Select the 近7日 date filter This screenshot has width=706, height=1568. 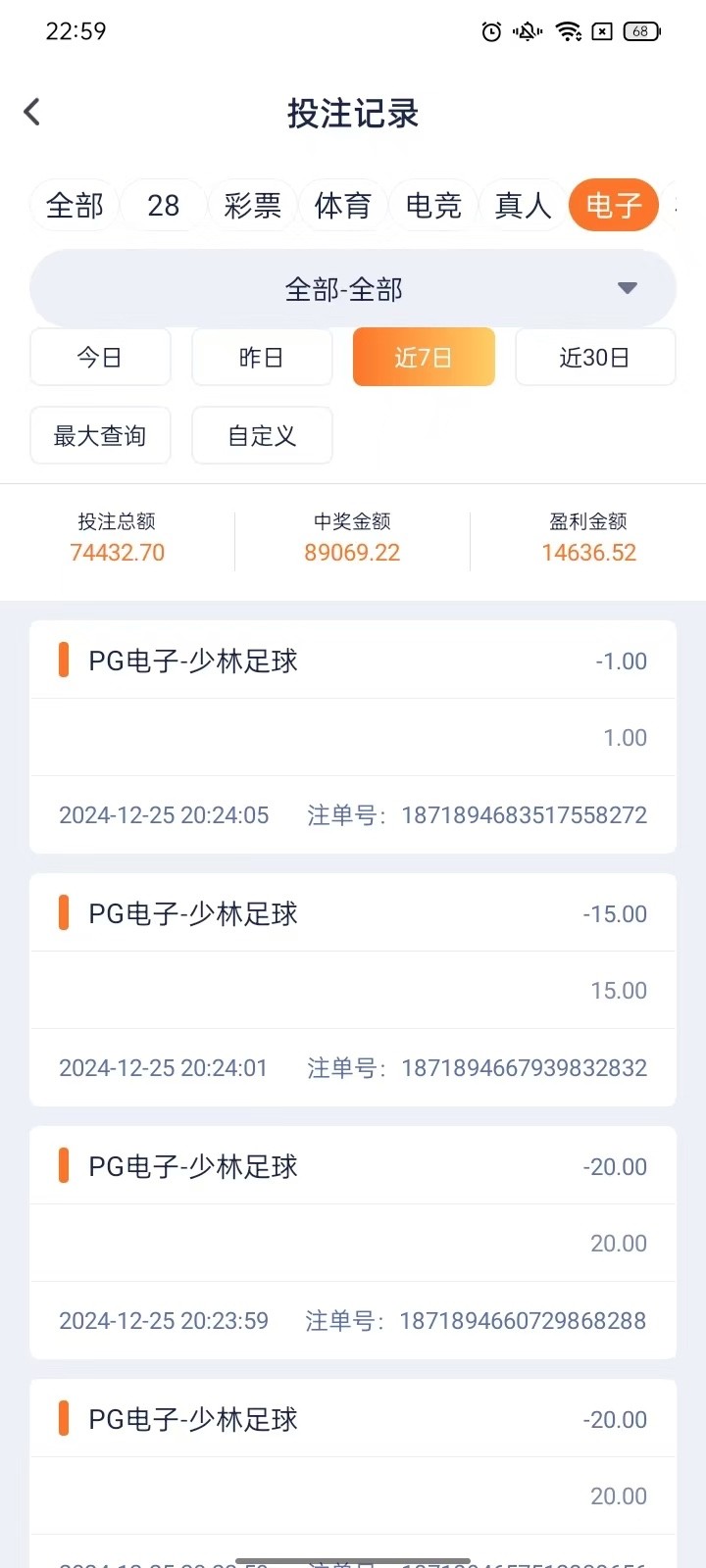tap(424, 357)
